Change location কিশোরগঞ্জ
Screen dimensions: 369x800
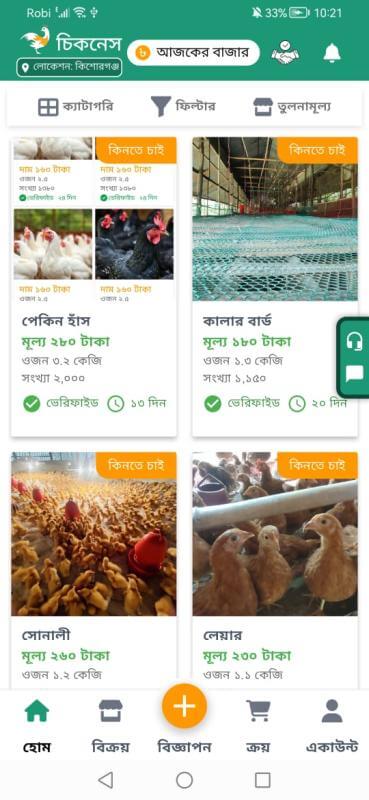point(69,67)
